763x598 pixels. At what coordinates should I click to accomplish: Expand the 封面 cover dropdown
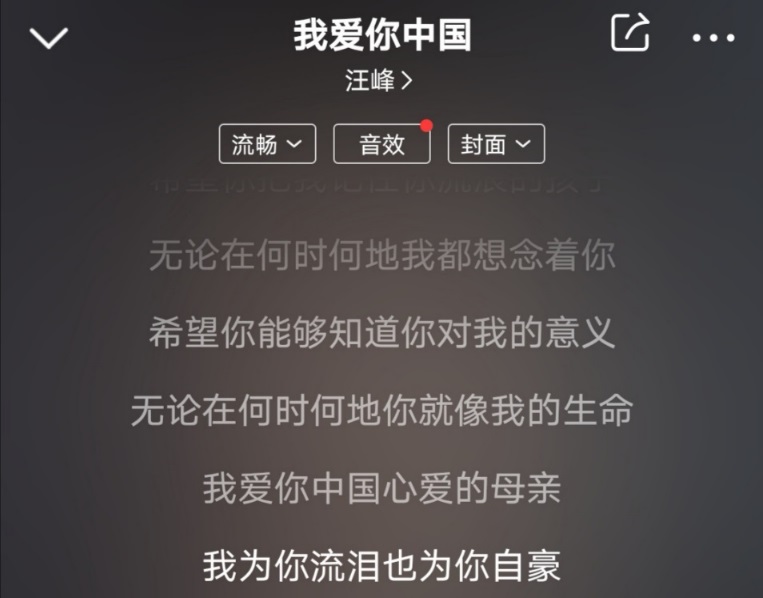[496, 144]
